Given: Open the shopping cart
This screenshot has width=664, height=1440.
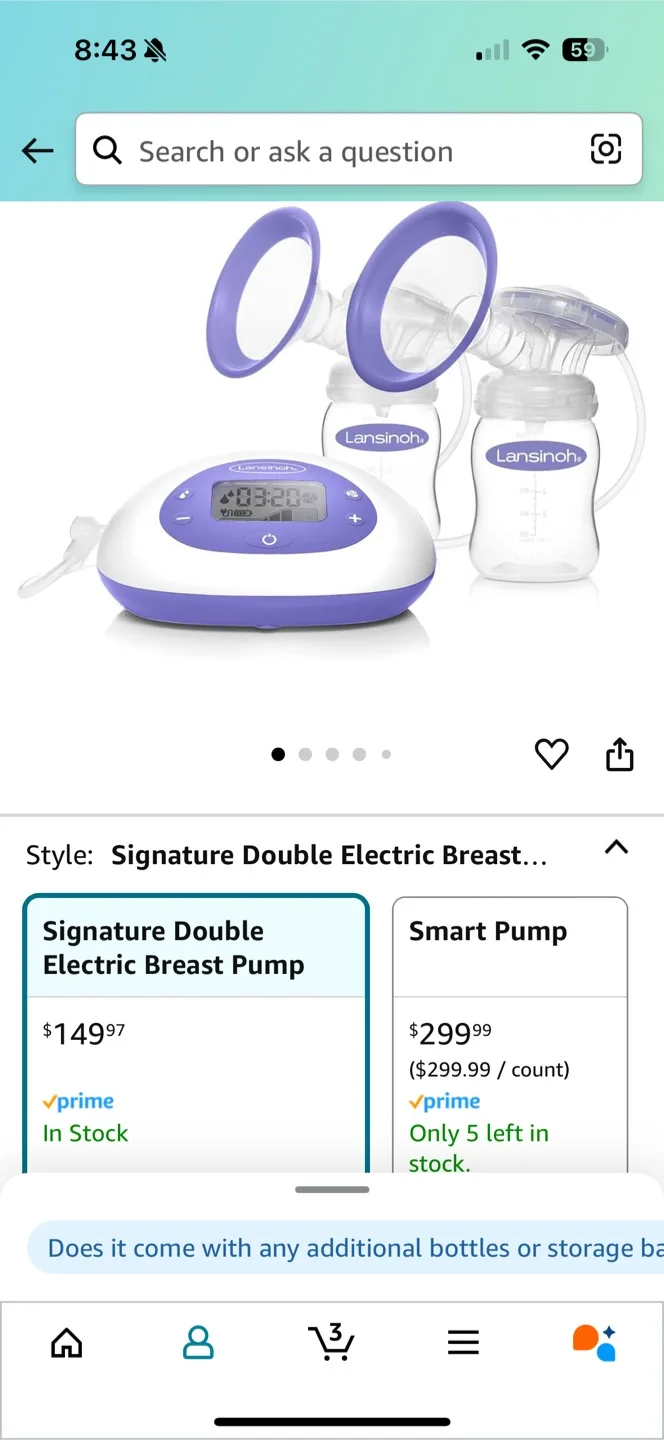Looking at the screenshot, I should (331, 1342).
